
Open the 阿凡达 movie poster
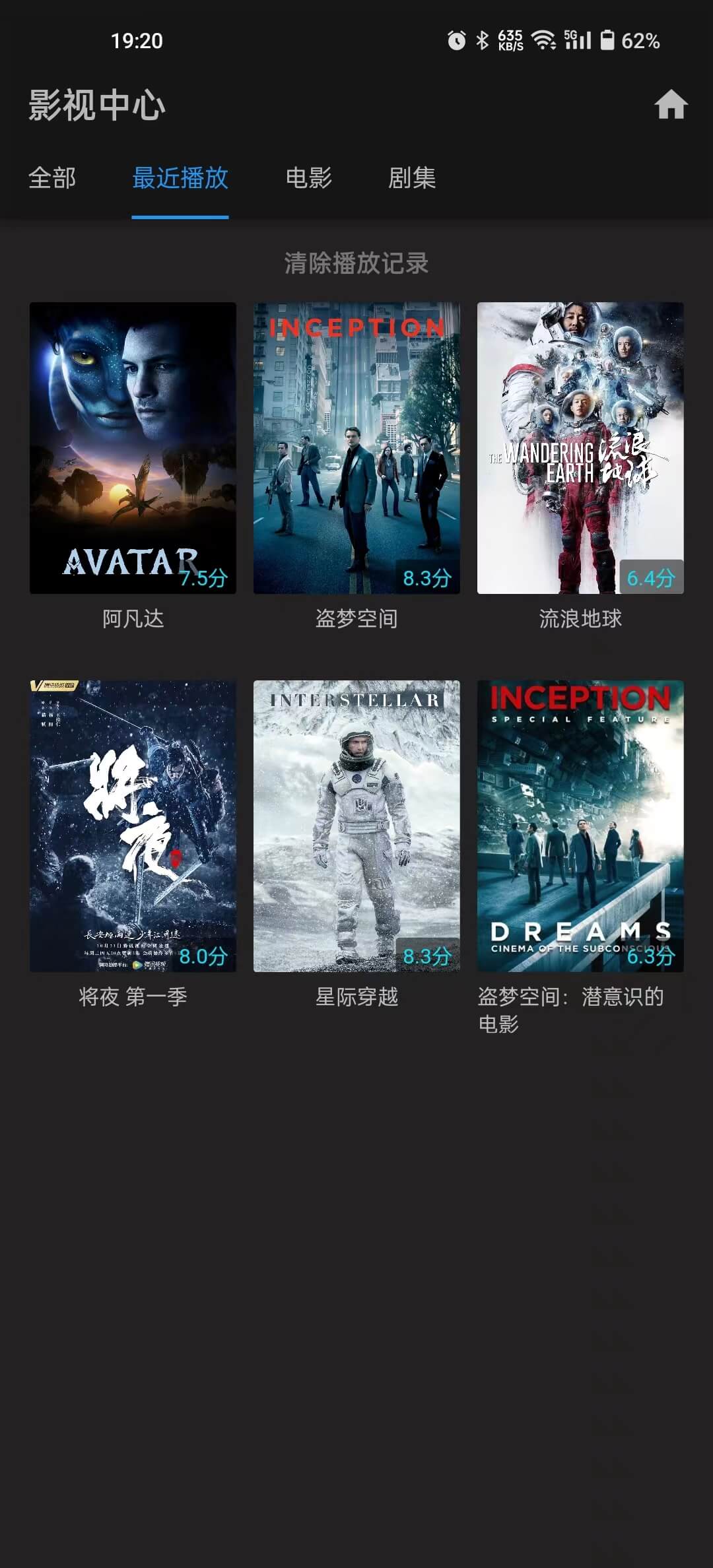133,448
